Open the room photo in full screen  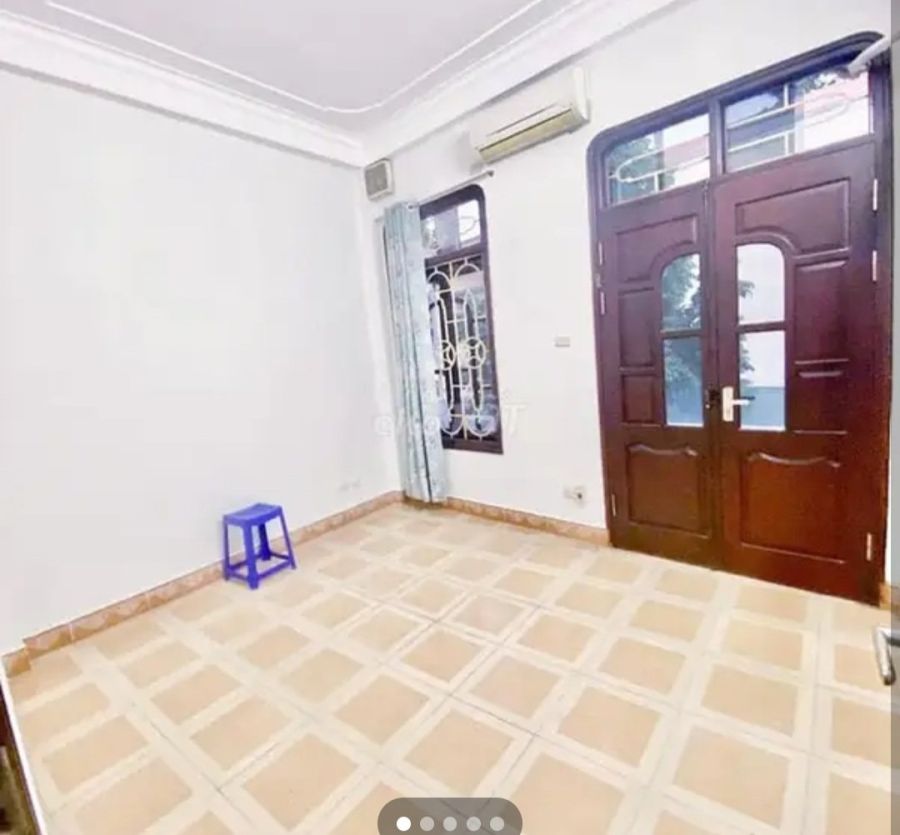coord(450,400)
